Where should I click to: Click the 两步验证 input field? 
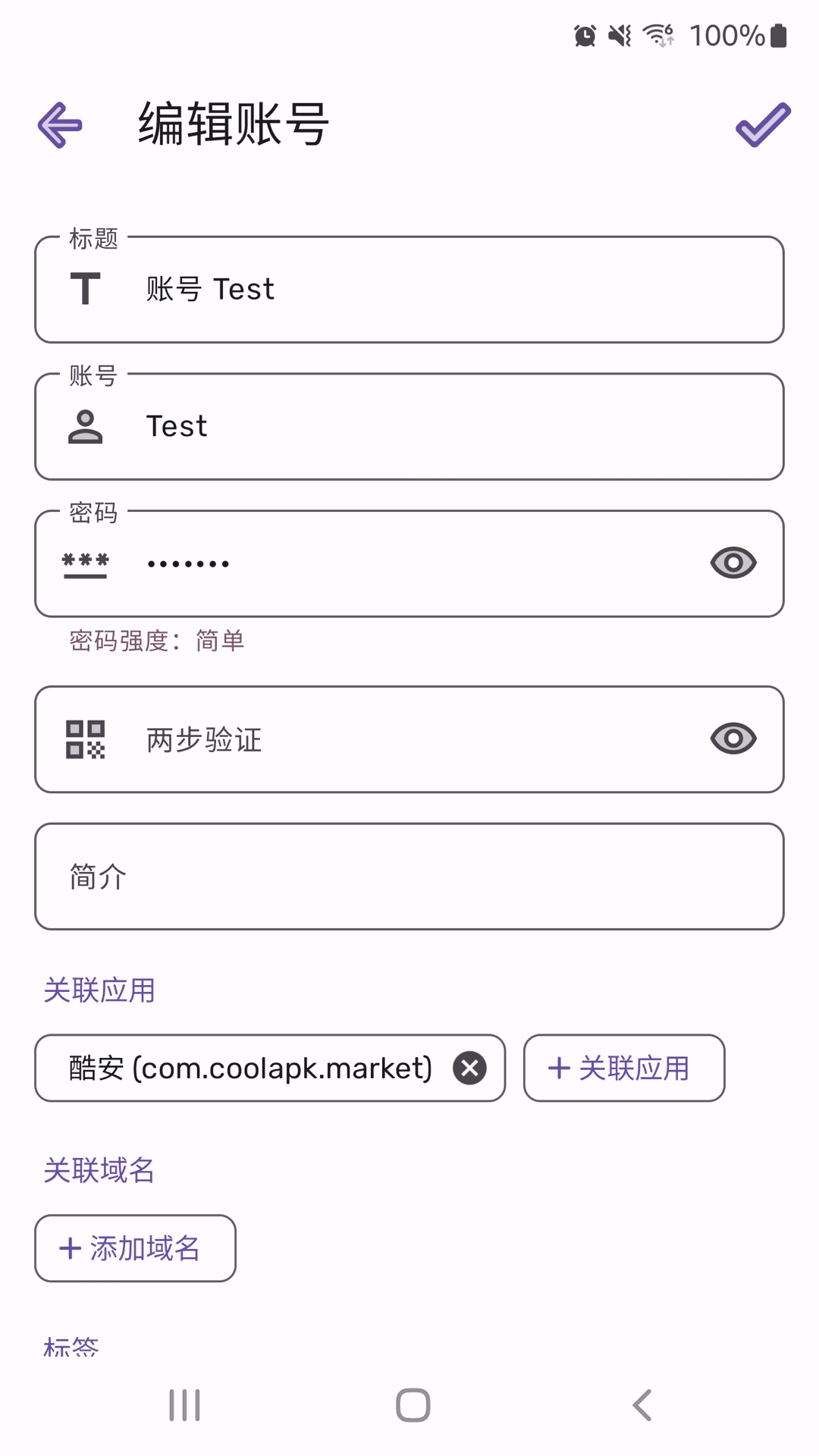coord(379,739)
